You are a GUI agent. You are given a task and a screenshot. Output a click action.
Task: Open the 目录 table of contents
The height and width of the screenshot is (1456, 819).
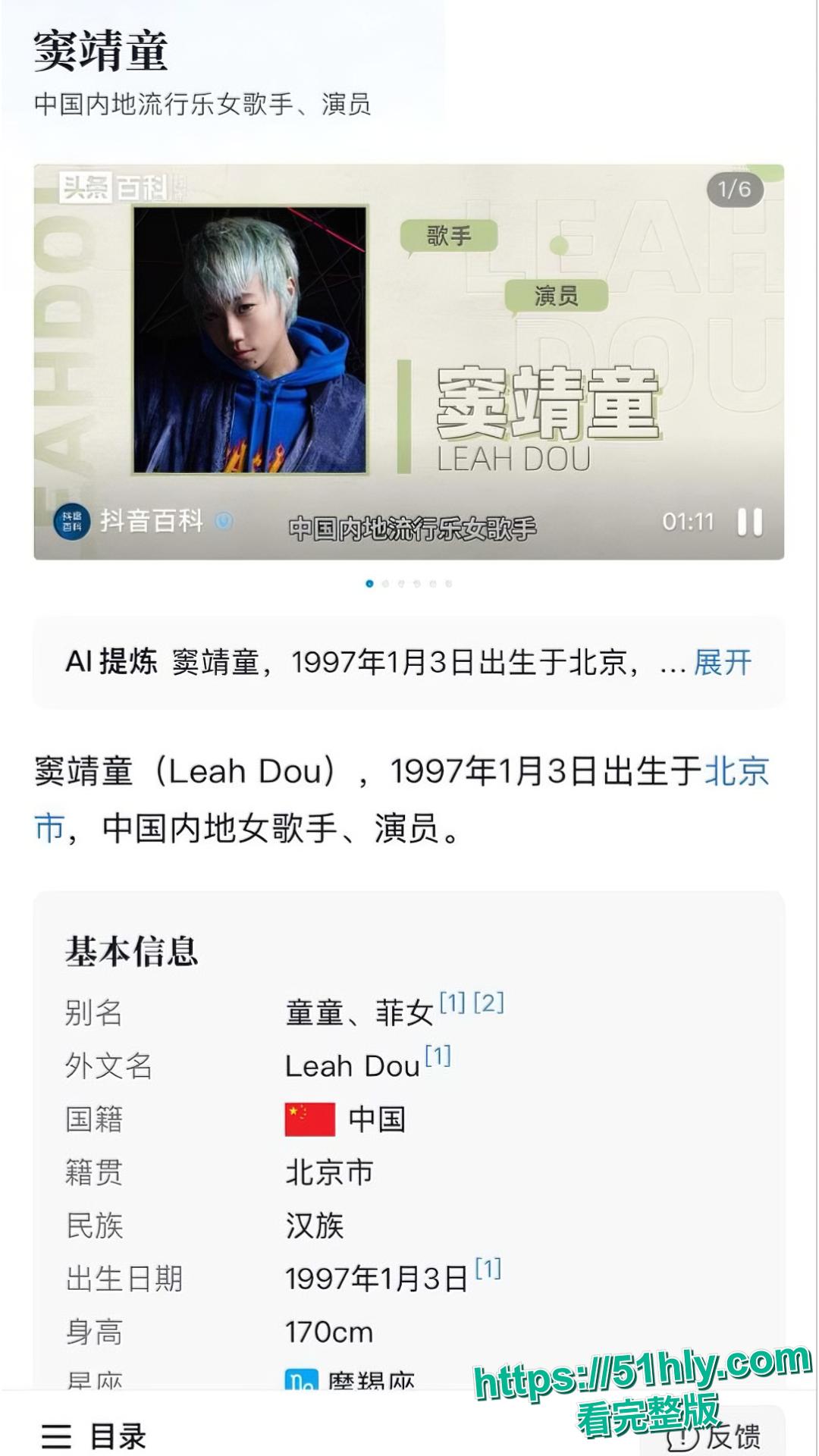pos(94,1436)
